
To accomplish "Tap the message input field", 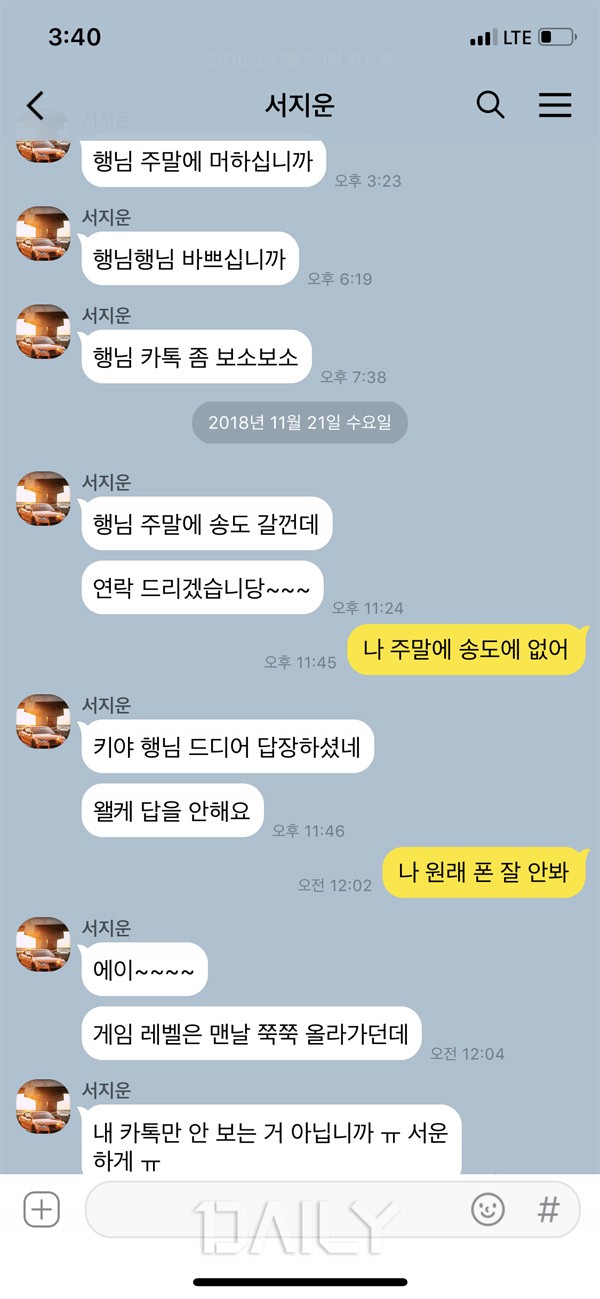I will 270,1210.
